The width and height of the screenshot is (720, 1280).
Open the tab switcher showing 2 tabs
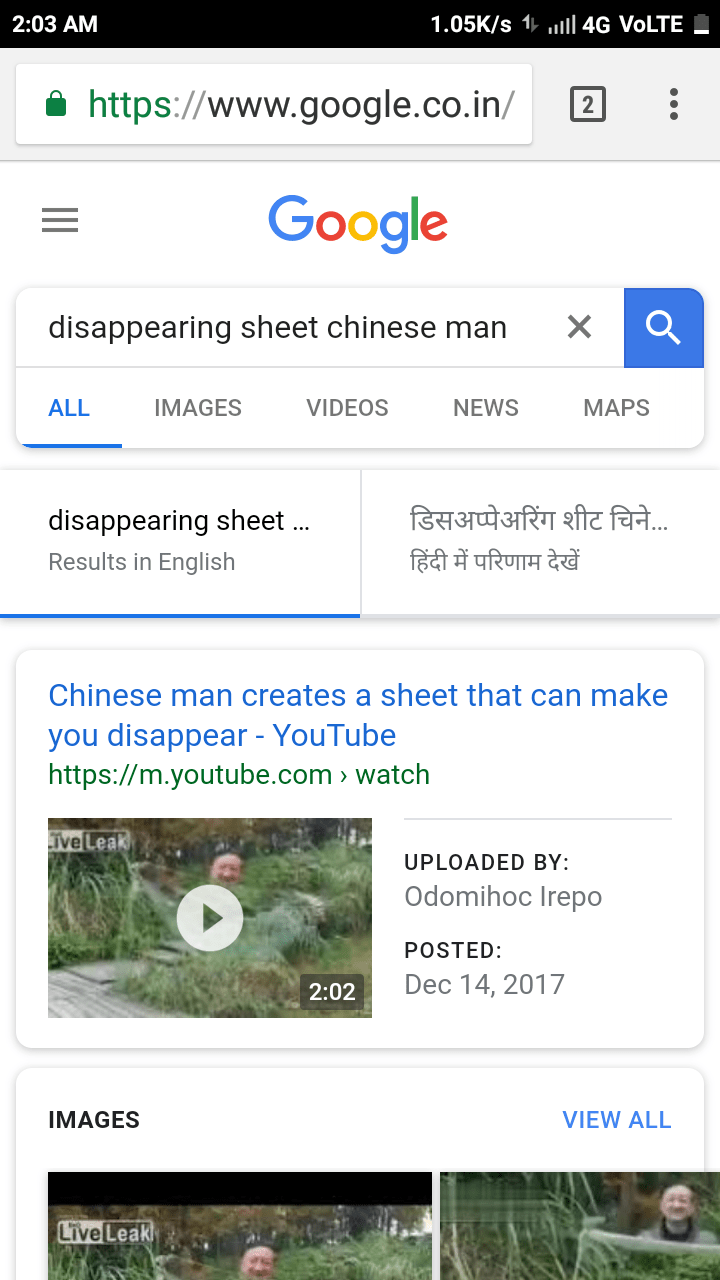coord(588,104)
